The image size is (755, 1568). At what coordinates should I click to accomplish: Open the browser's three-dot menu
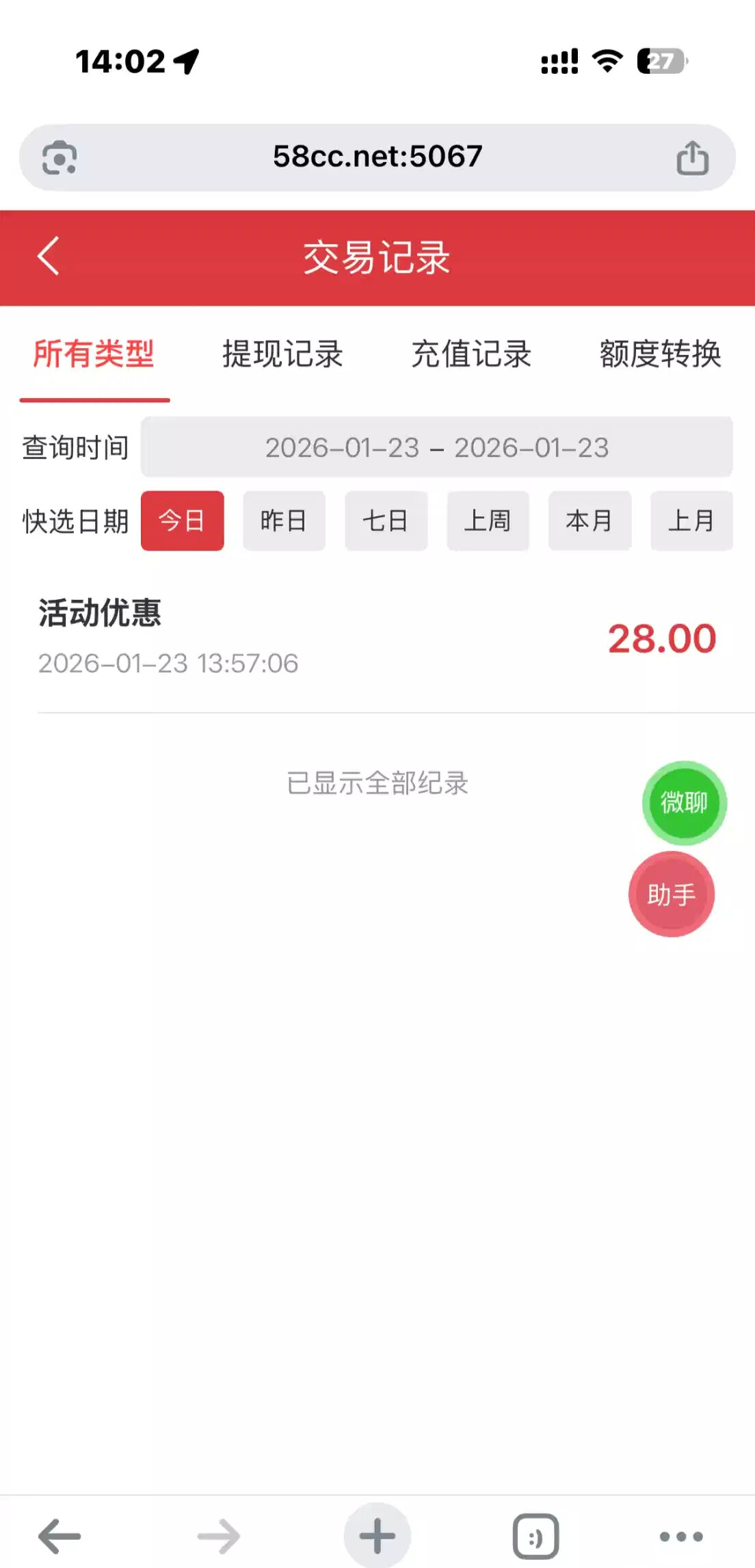(x=680, y=1537)
